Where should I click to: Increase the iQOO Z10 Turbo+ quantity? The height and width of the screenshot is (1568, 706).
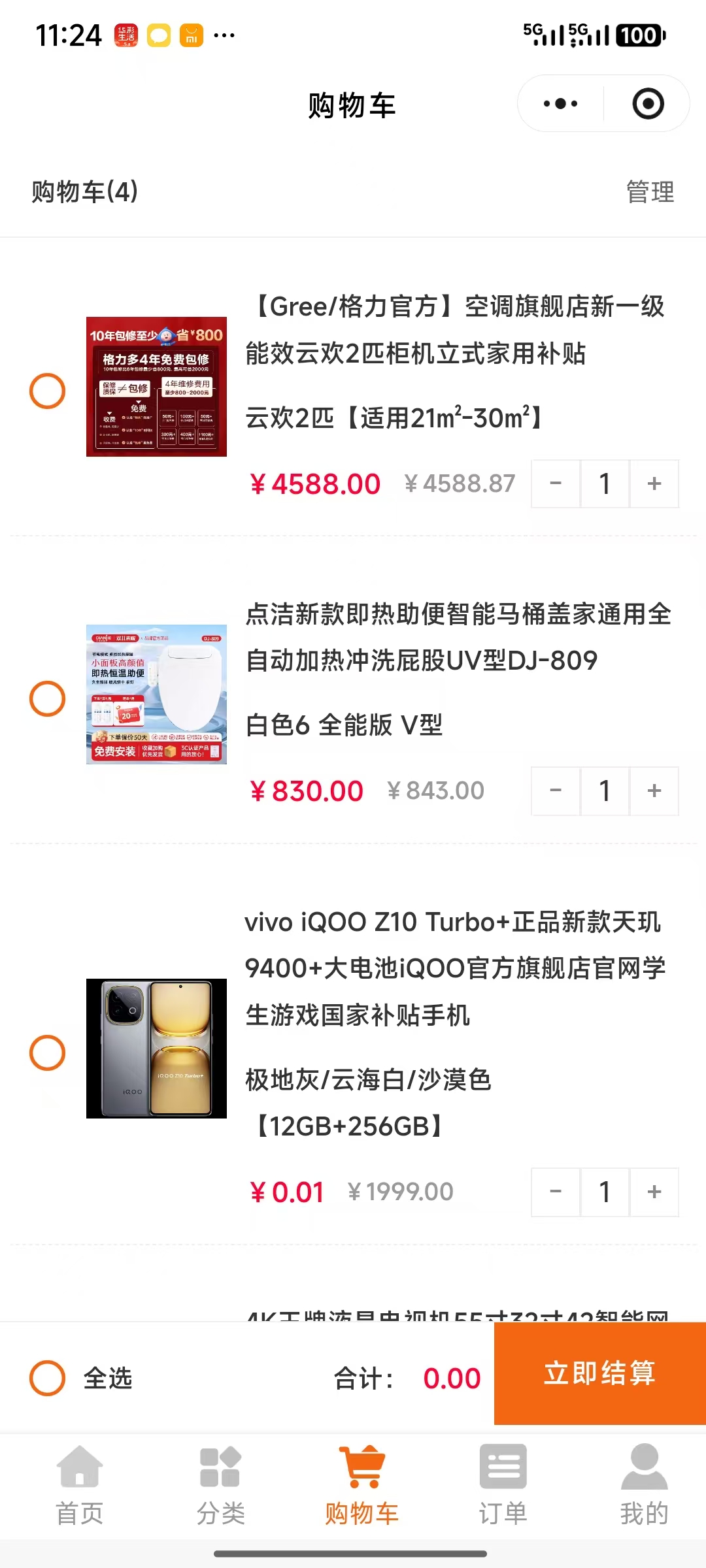654,1192
